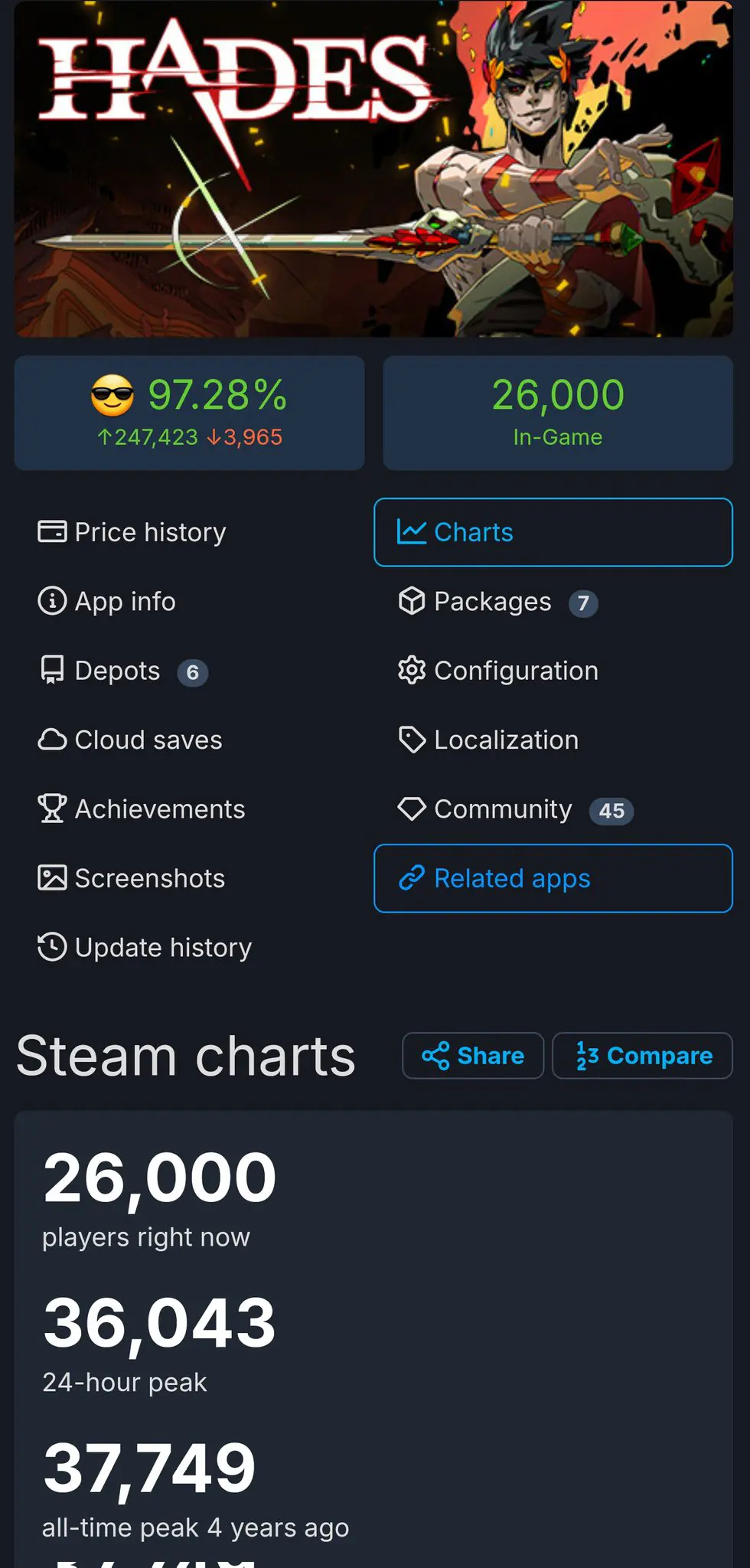Open the Depots section

(122, 671)
